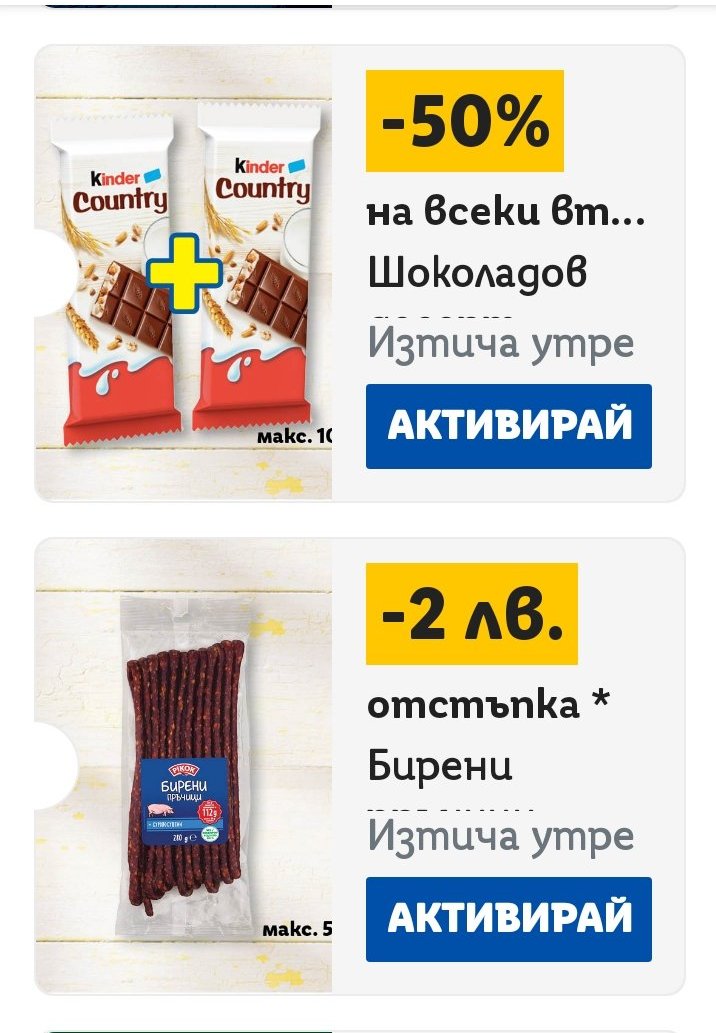Activate the Kinder Country -50% coupon
Screen dimensions: 716x1033
pos(508,426)
